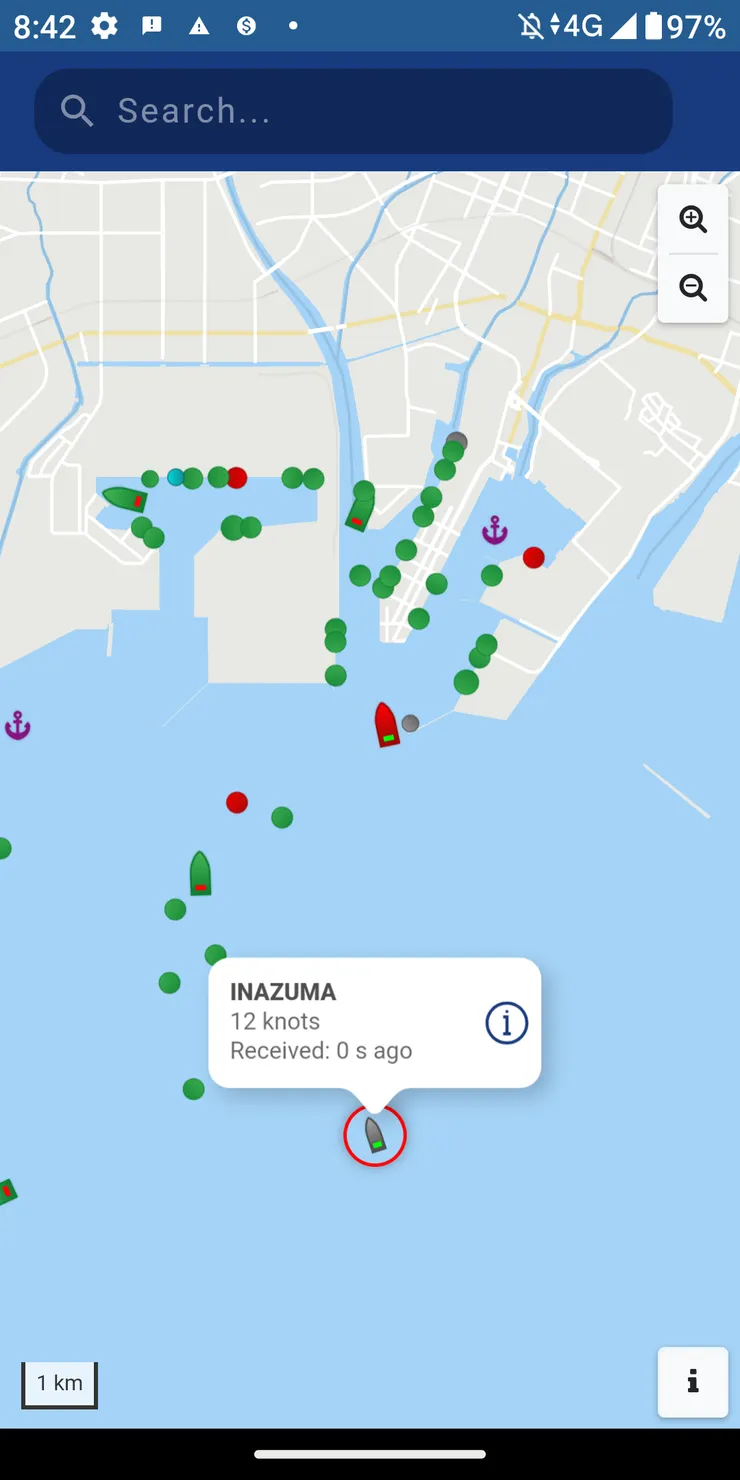This screenshot has height=1480, width=740.
Task: Select the circled INAZUMA ship marker
Action: [x=375, y=1135]
